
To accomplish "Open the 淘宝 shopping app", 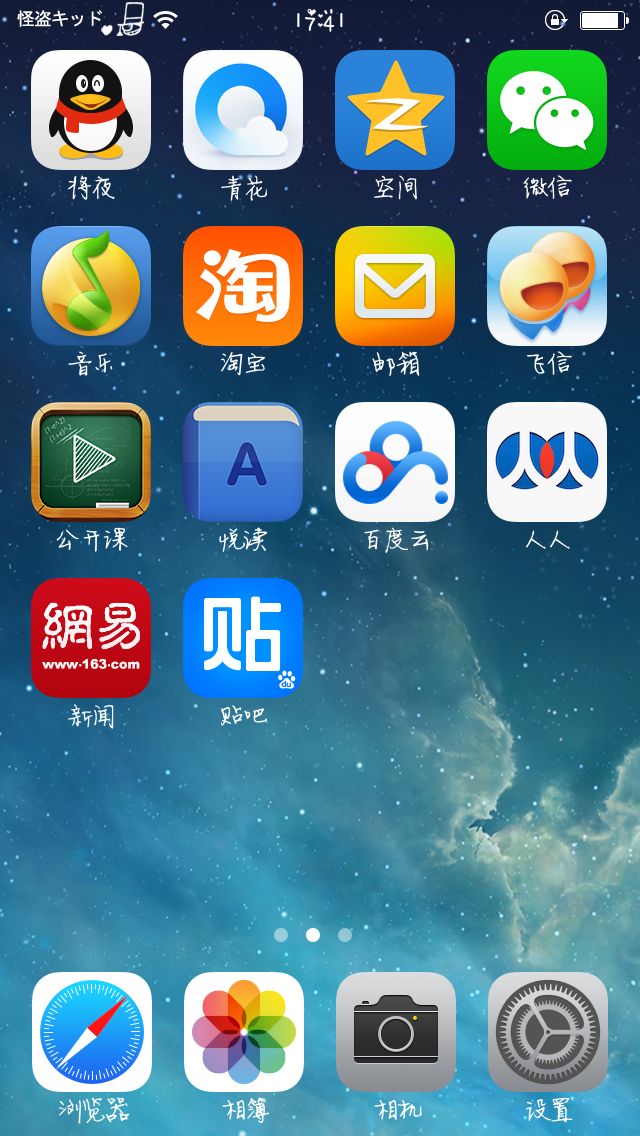I will coord(243,286).
